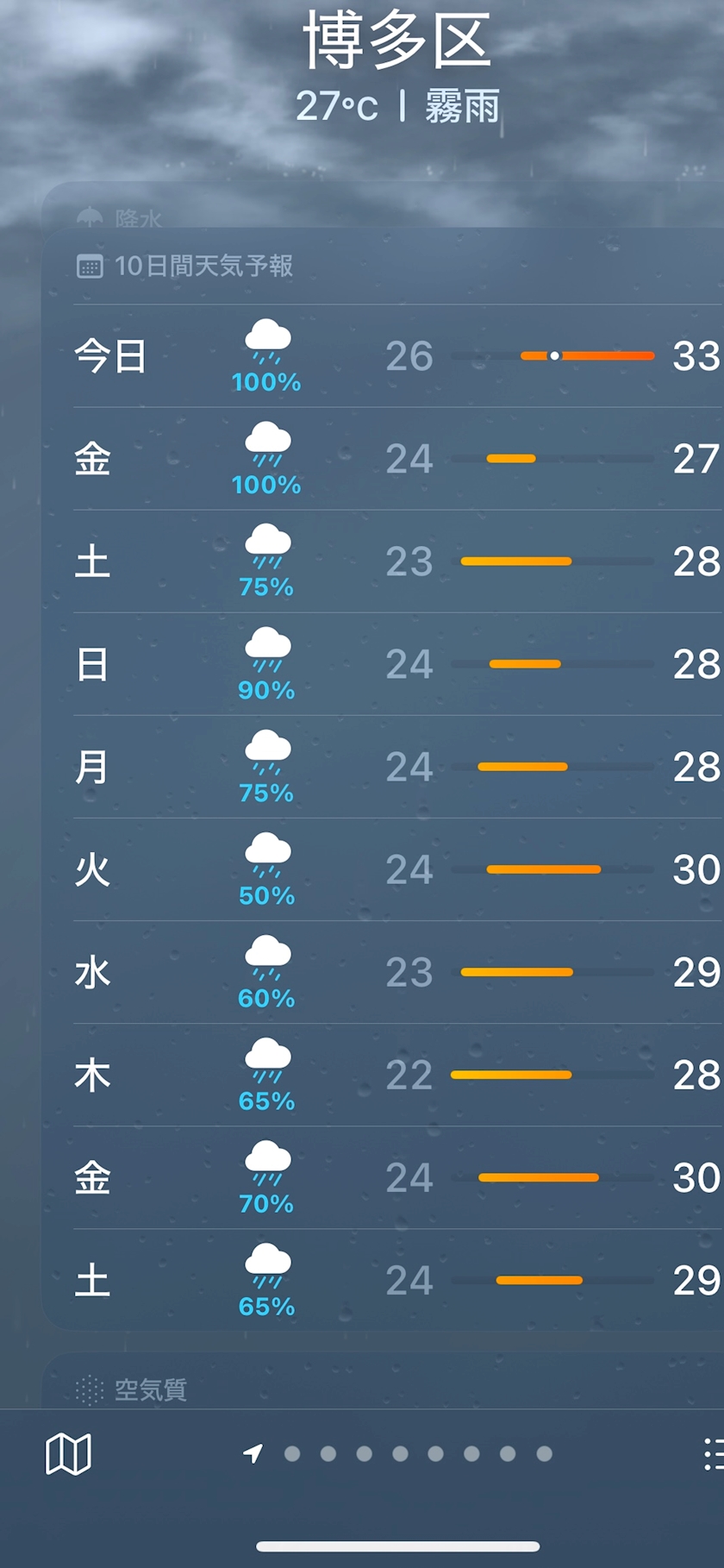Open today's (今日) forecast row

point(398,356)
